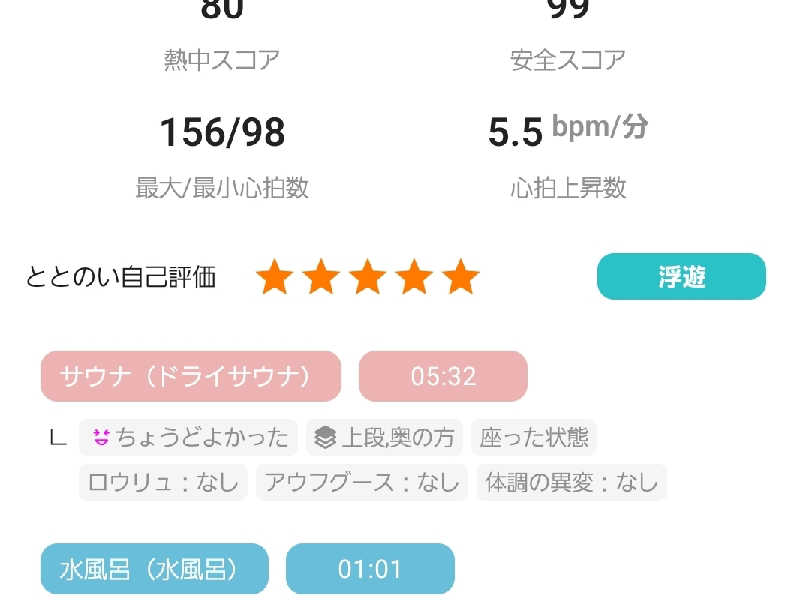Select the 01:01 water bath duration chip

pyautogui.click(x=370, y=569)
